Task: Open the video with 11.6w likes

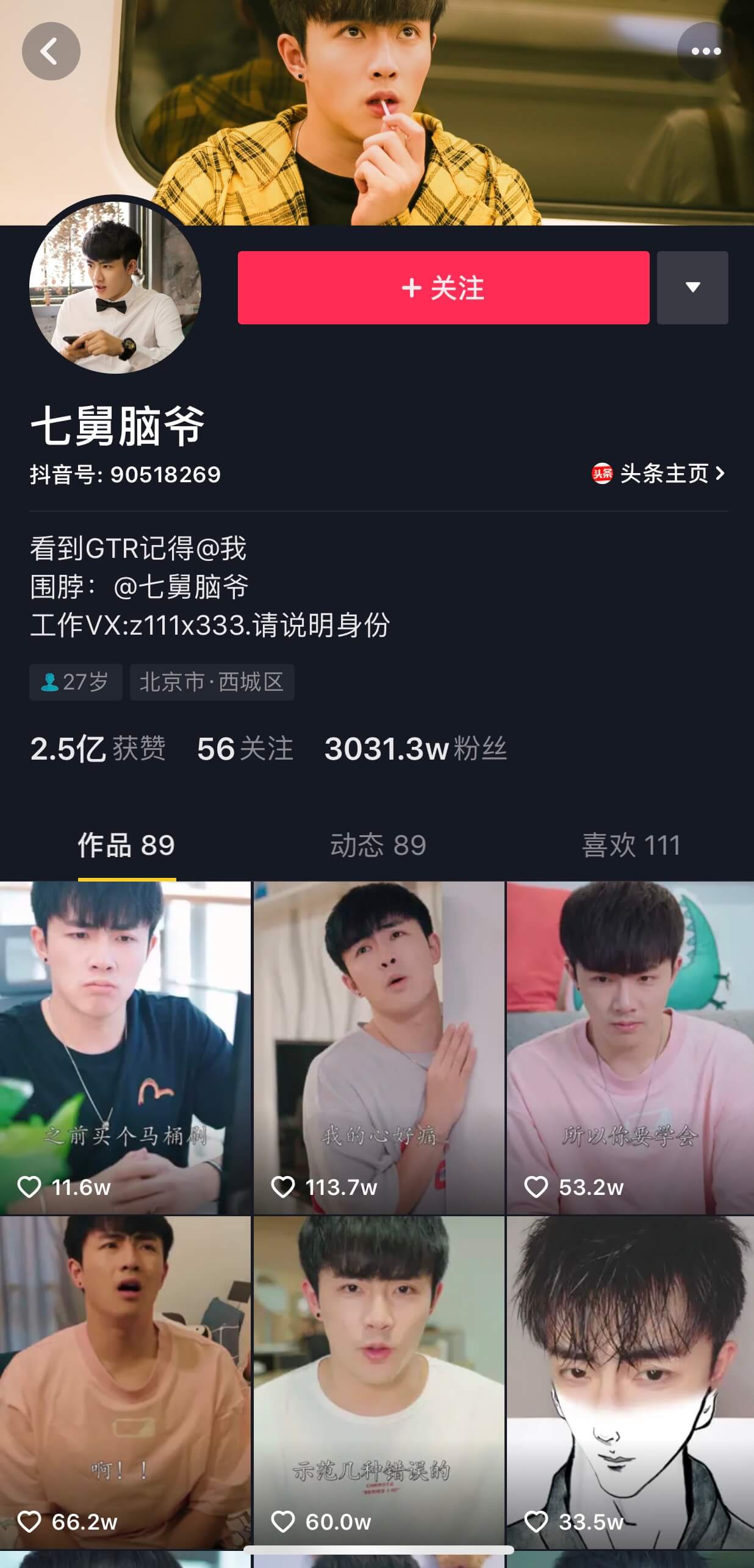Action: pos(125,1047)
